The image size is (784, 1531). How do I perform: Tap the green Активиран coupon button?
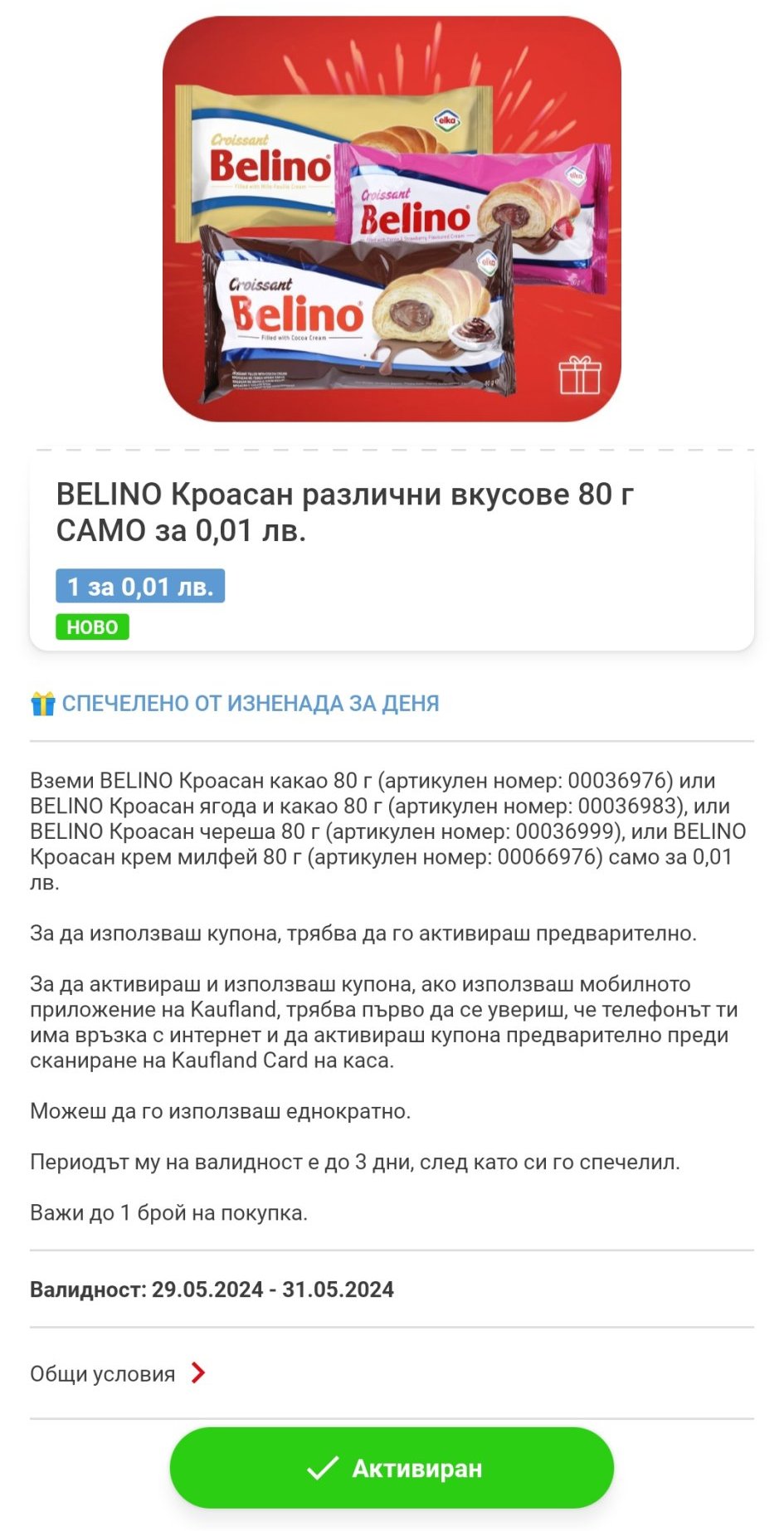392,1467
